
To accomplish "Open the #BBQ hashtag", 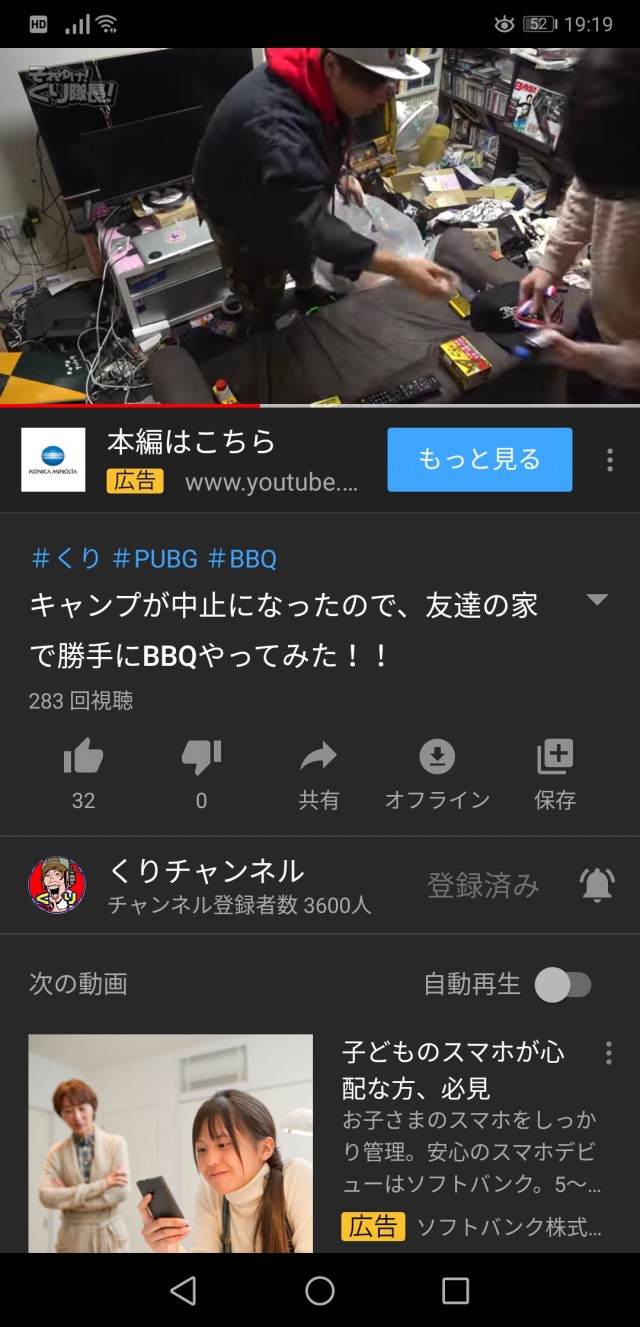I will point(242,558).
